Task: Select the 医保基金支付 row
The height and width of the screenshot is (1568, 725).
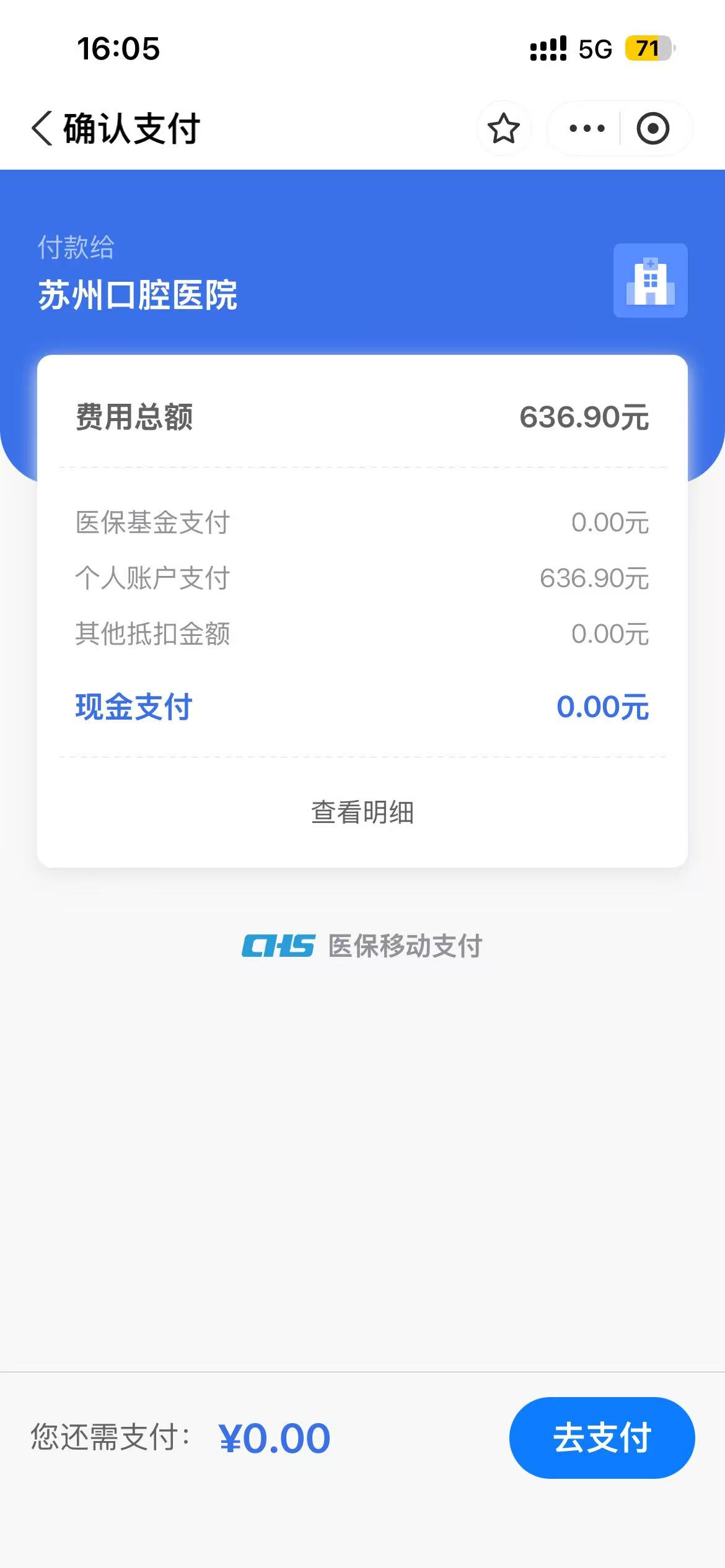Action: coord(362,523)
